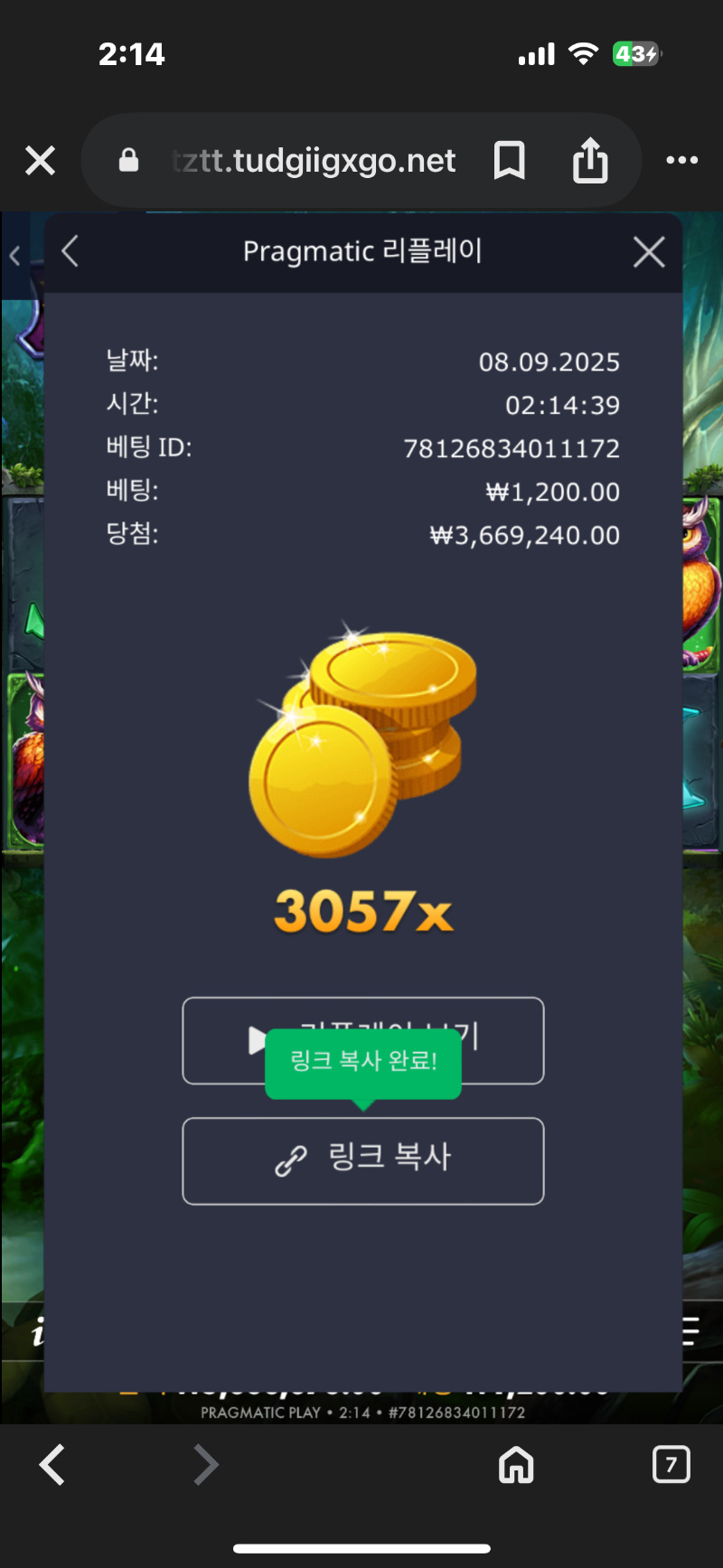Go back in the Pragmatic replay dialog
Viewport: 723px width, 1568px height.
(x=70, y=251)
